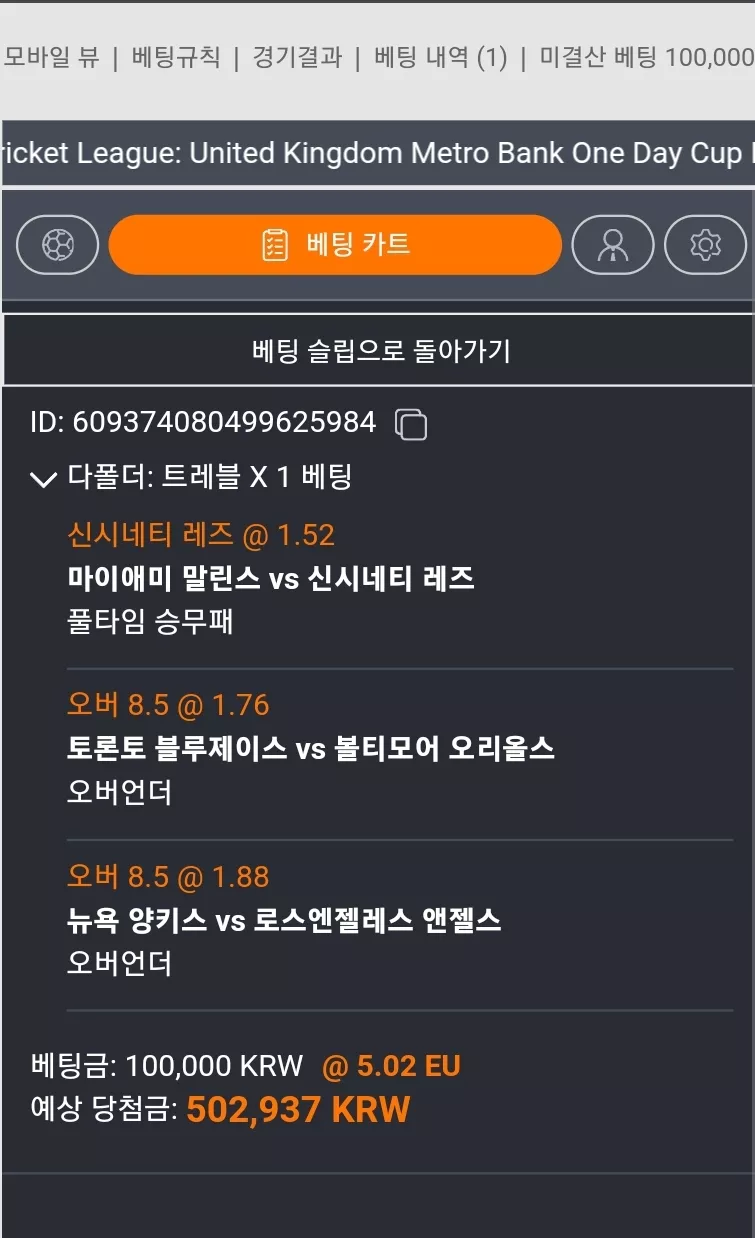Open the 베팅 카트 bet cart

click(335, 245)
